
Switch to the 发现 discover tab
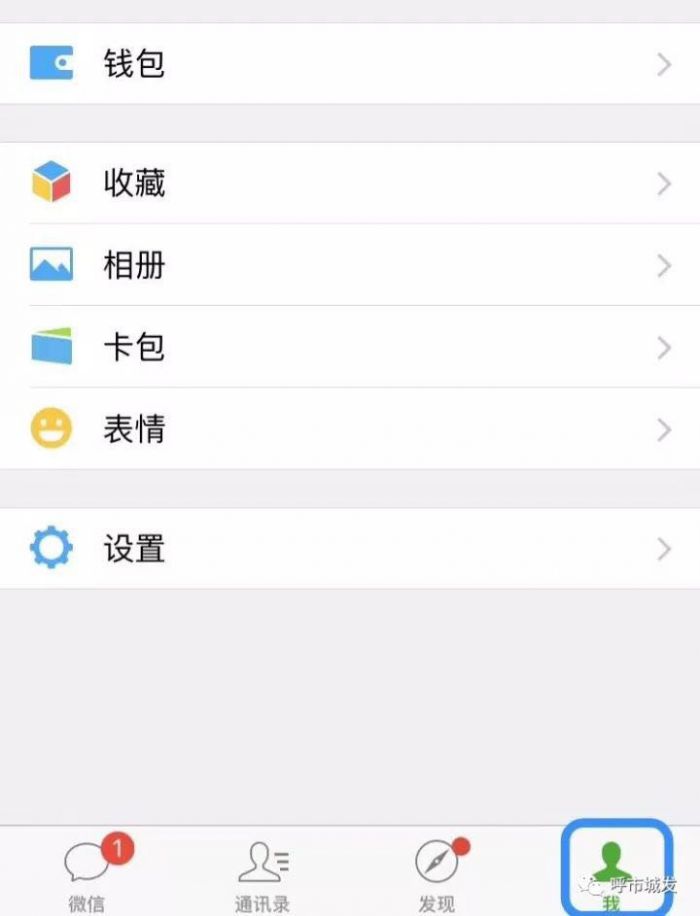[437, 874]
